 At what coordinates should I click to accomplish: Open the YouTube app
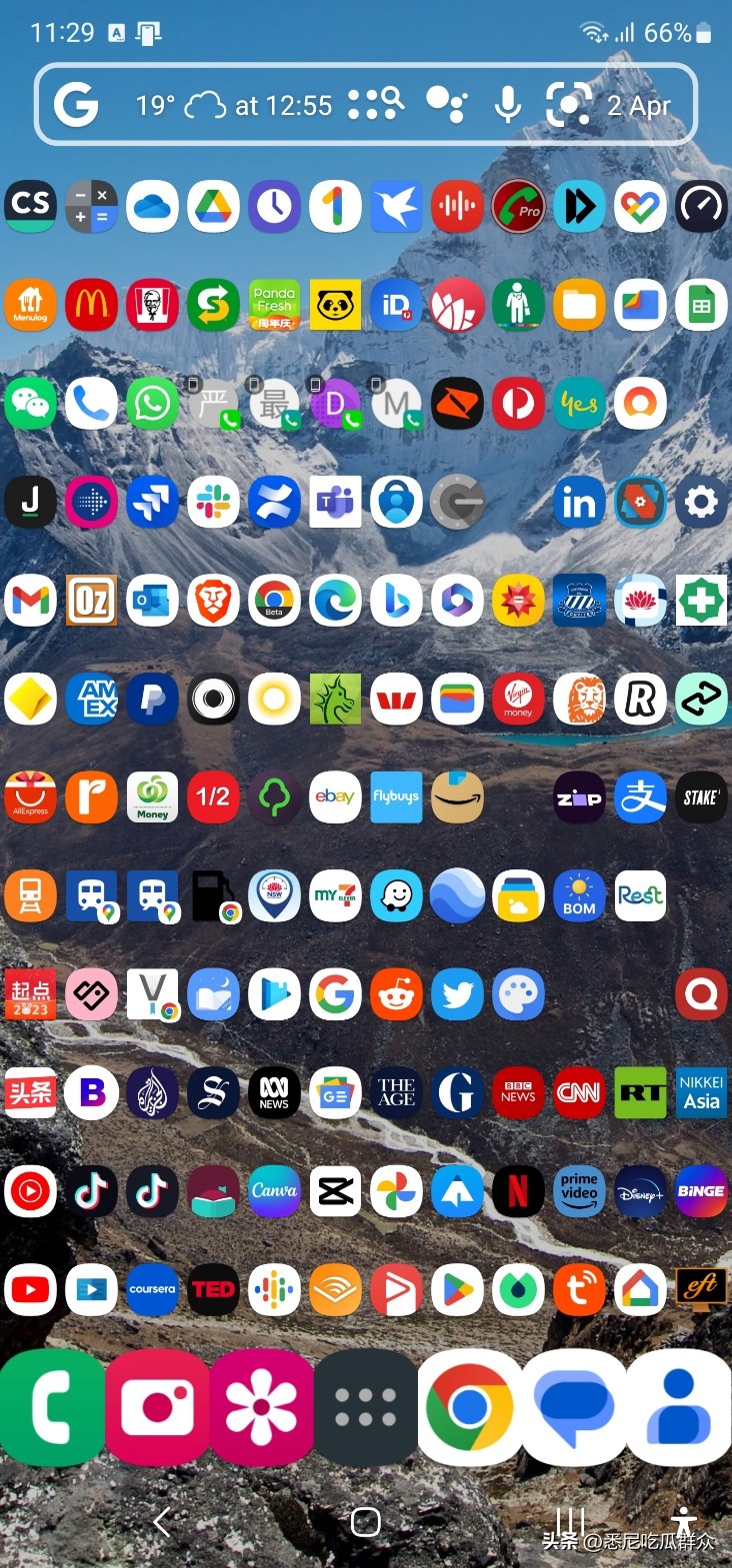click(x=30, y=1289)
